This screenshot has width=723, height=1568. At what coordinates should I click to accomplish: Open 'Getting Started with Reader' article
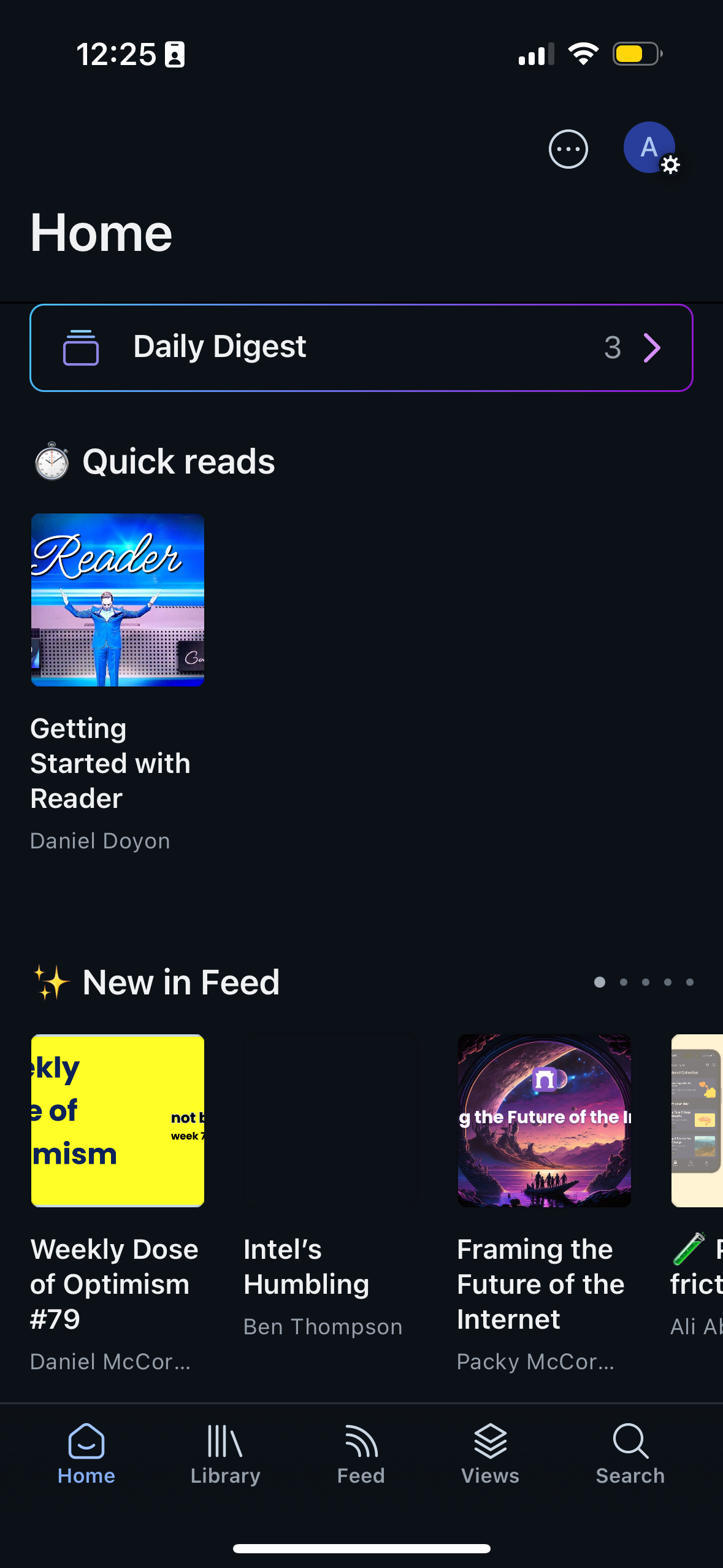pyautogui.click(x=111, y=763)
